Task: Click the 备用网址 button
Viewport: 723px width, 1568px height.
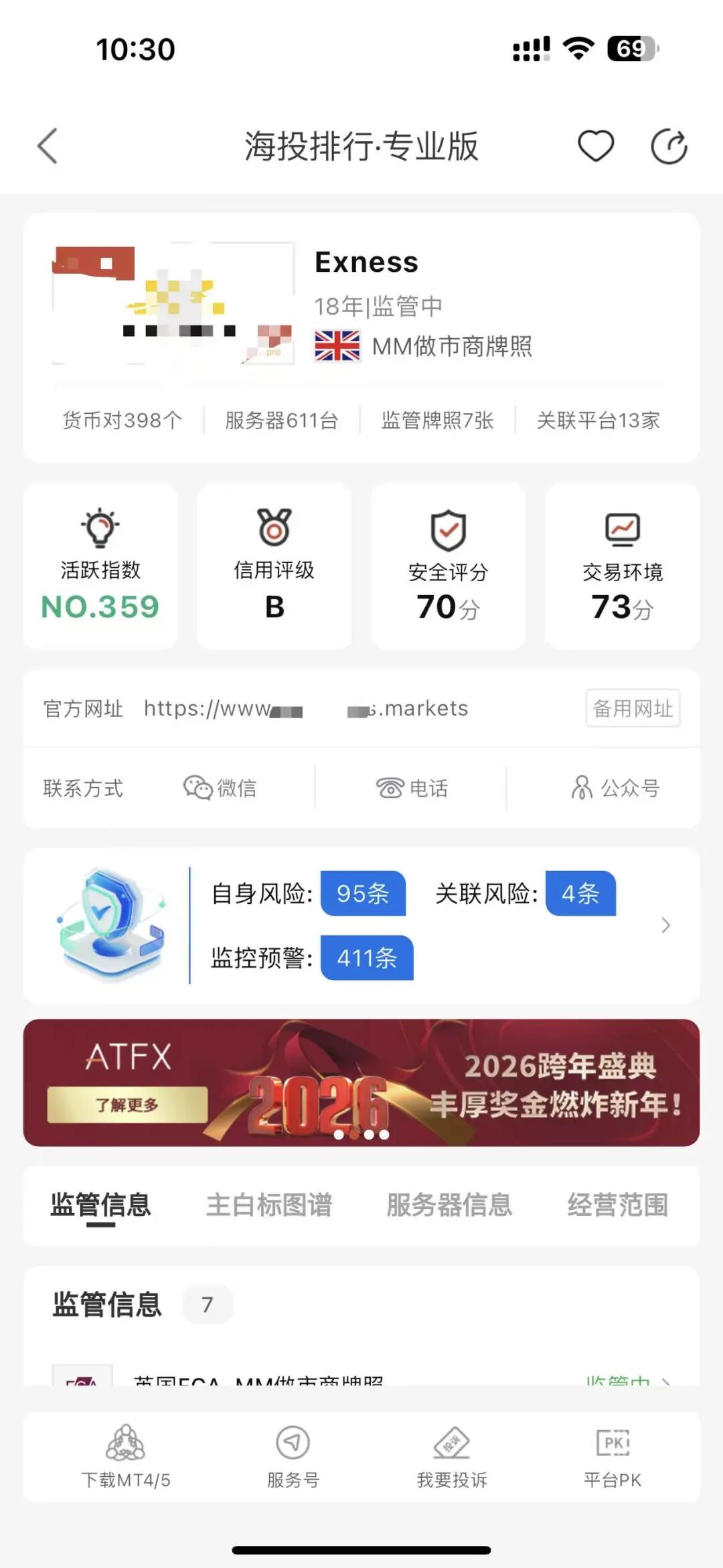Action: (x=632, y=708)
